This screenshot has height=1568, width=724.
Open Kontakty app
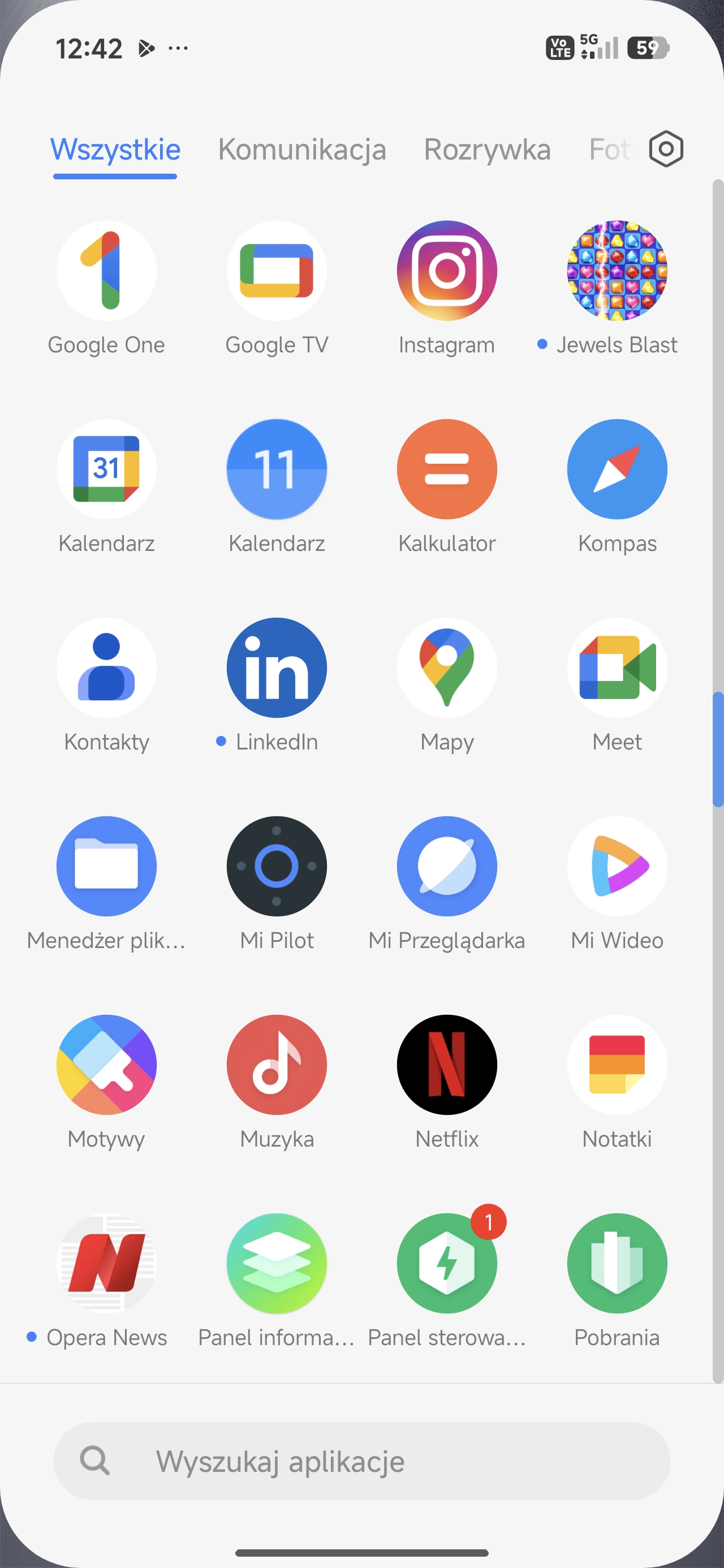click(106, 667)
